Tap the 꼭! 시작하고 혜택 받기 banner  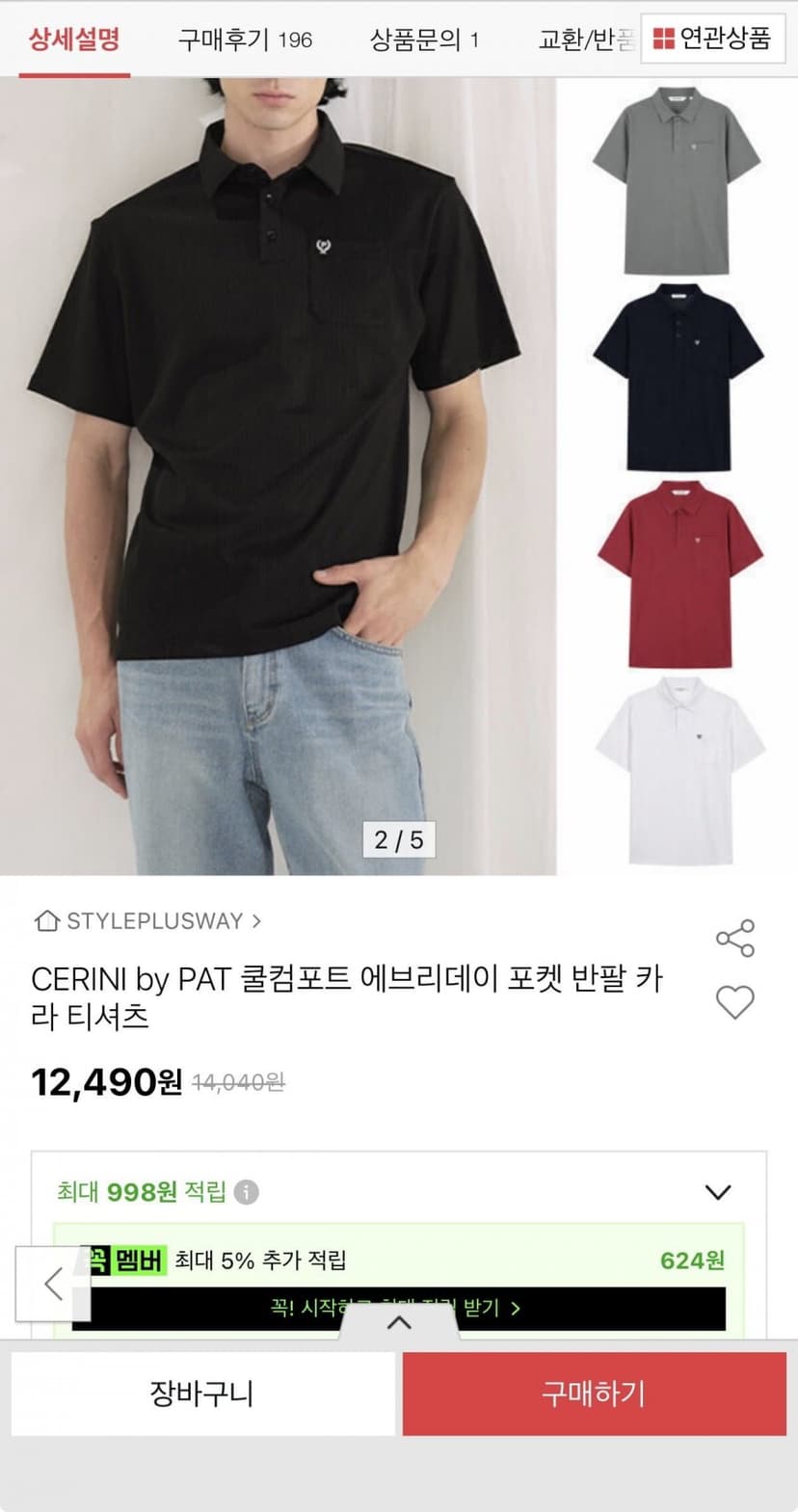(x=398, y=1308)
